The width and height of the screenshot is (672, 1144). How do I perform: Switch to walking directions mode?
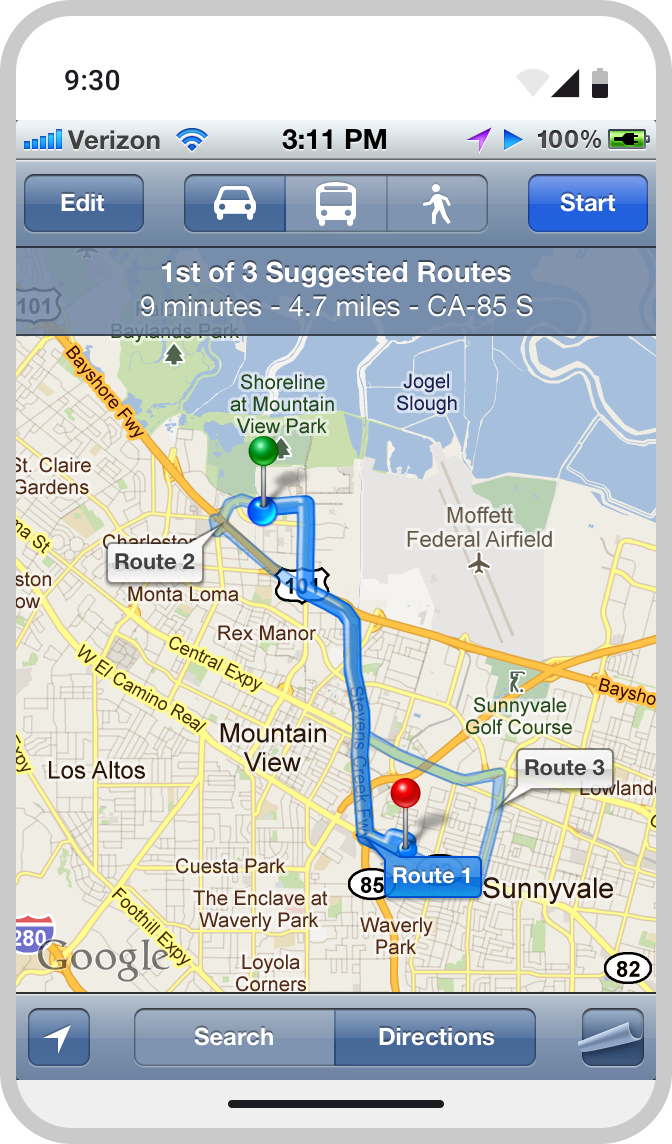[437, 204]
